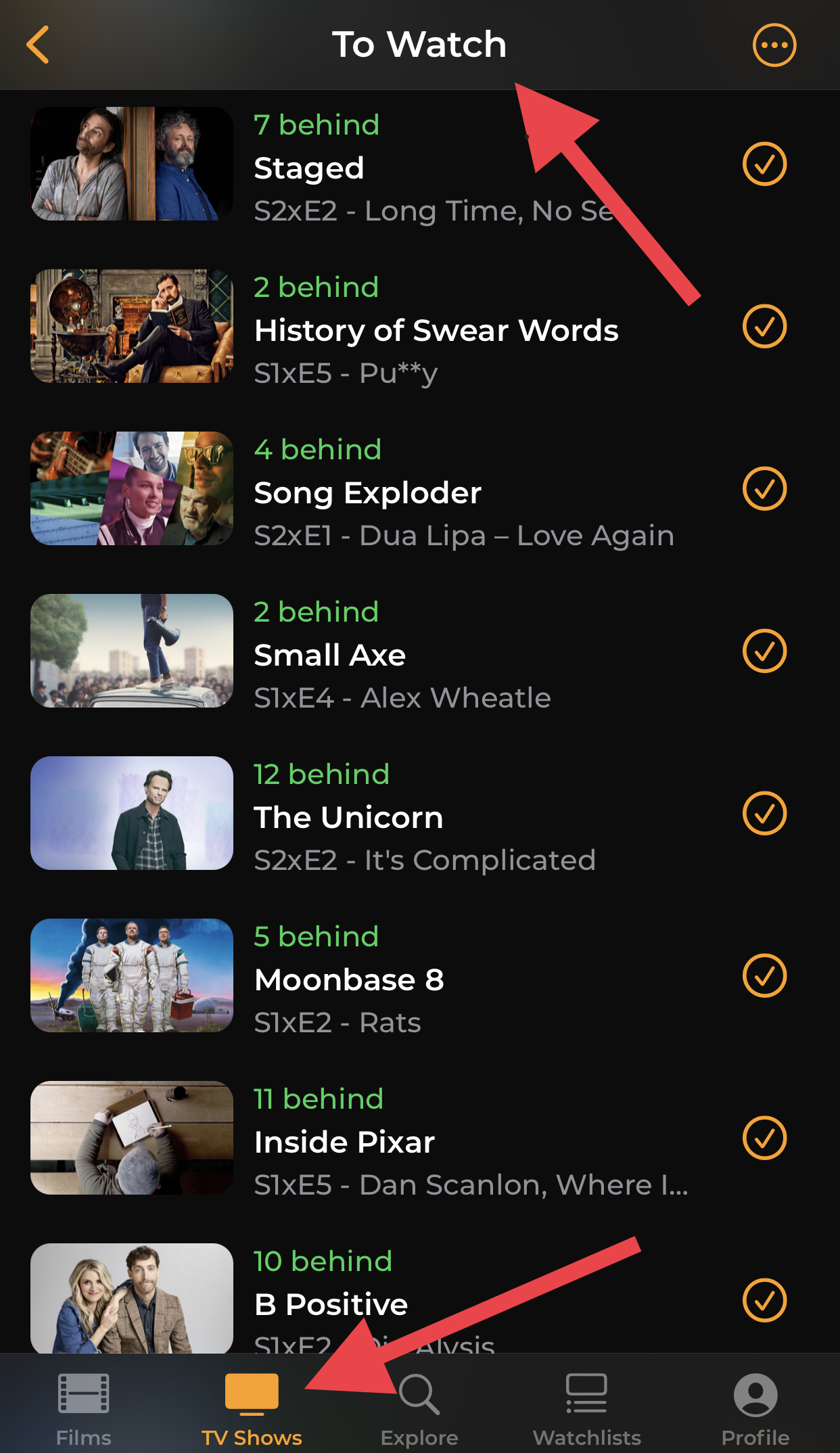Mark Staged episode as watched
Screen dimensions: 840x1453
pyautogui.click(x=764, y=164)
